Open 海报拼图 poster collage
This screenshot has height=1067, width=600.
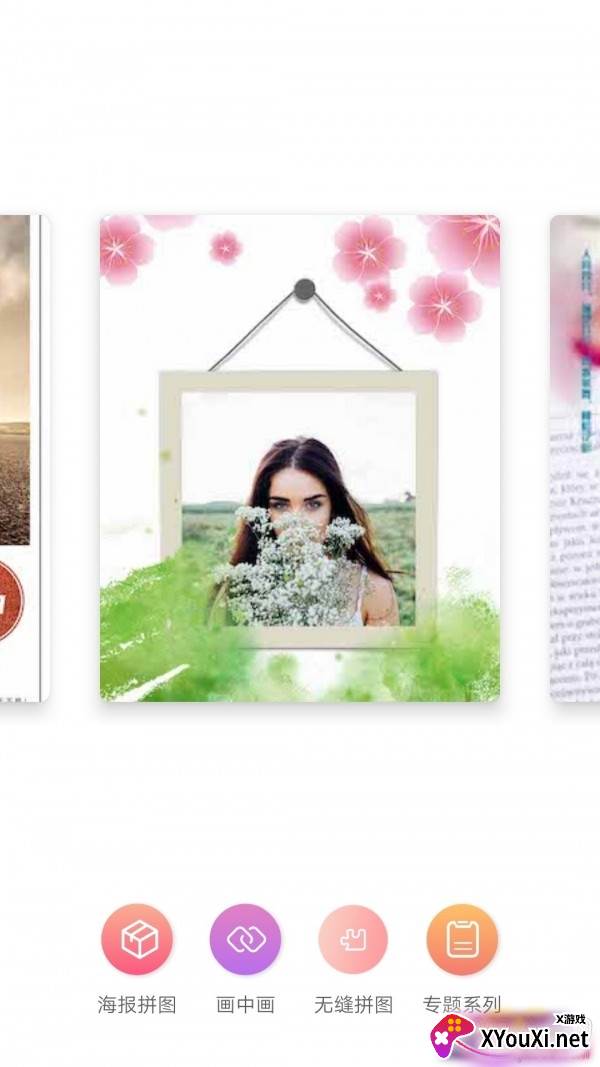tap(137, 940)
